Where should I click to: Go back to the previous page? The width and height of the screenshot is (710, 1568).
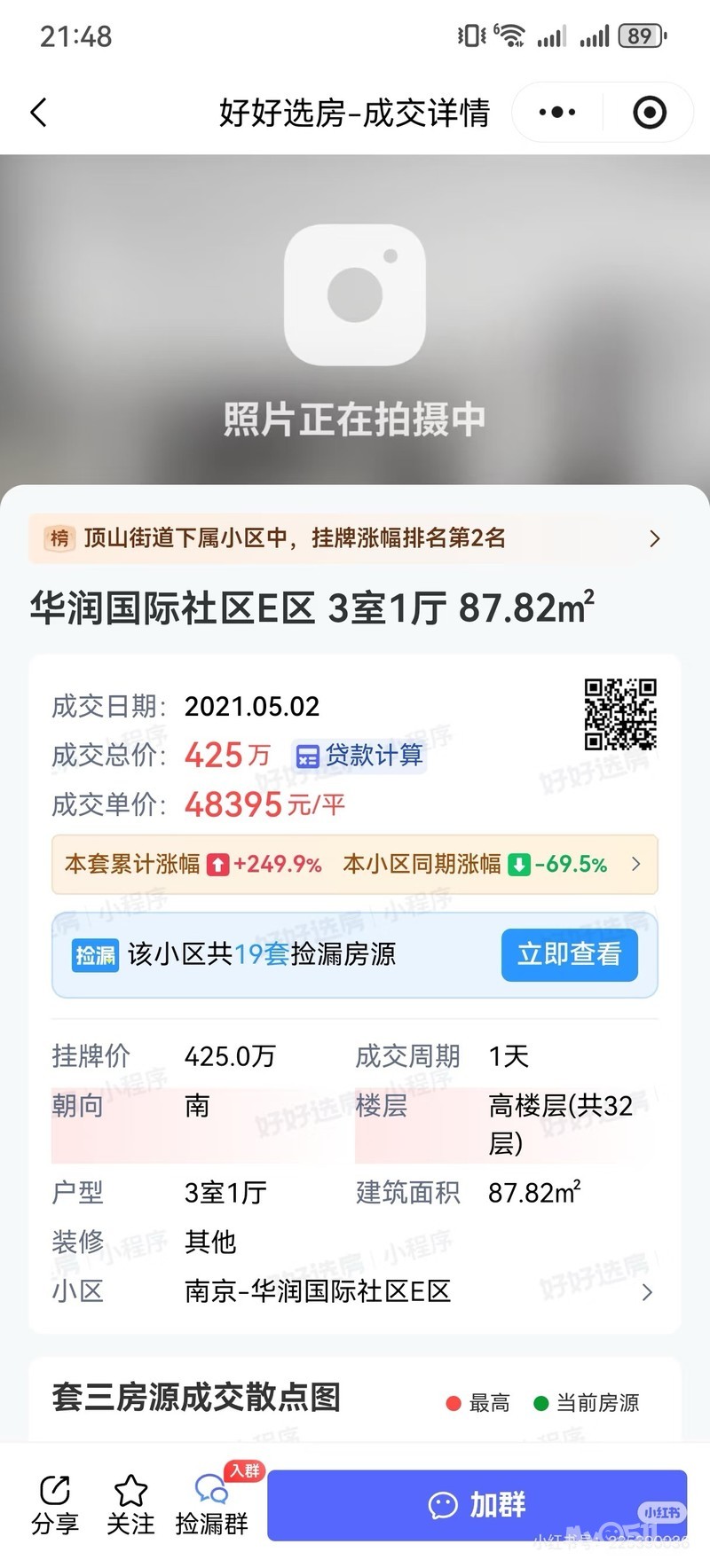tap(39, 113)
